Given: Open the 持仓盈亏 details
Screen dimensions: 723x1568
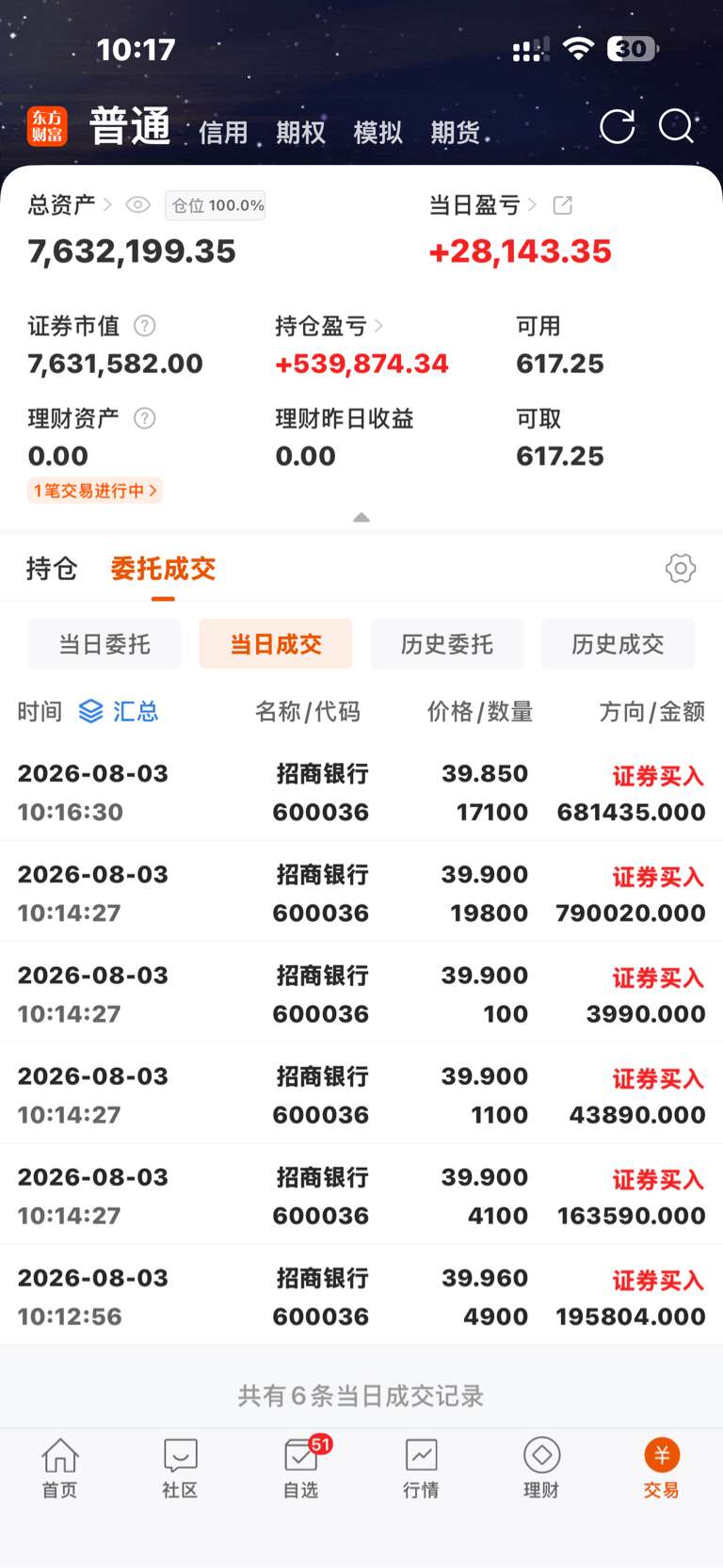Looking at the screenshot, I should [x=329, y=326].
